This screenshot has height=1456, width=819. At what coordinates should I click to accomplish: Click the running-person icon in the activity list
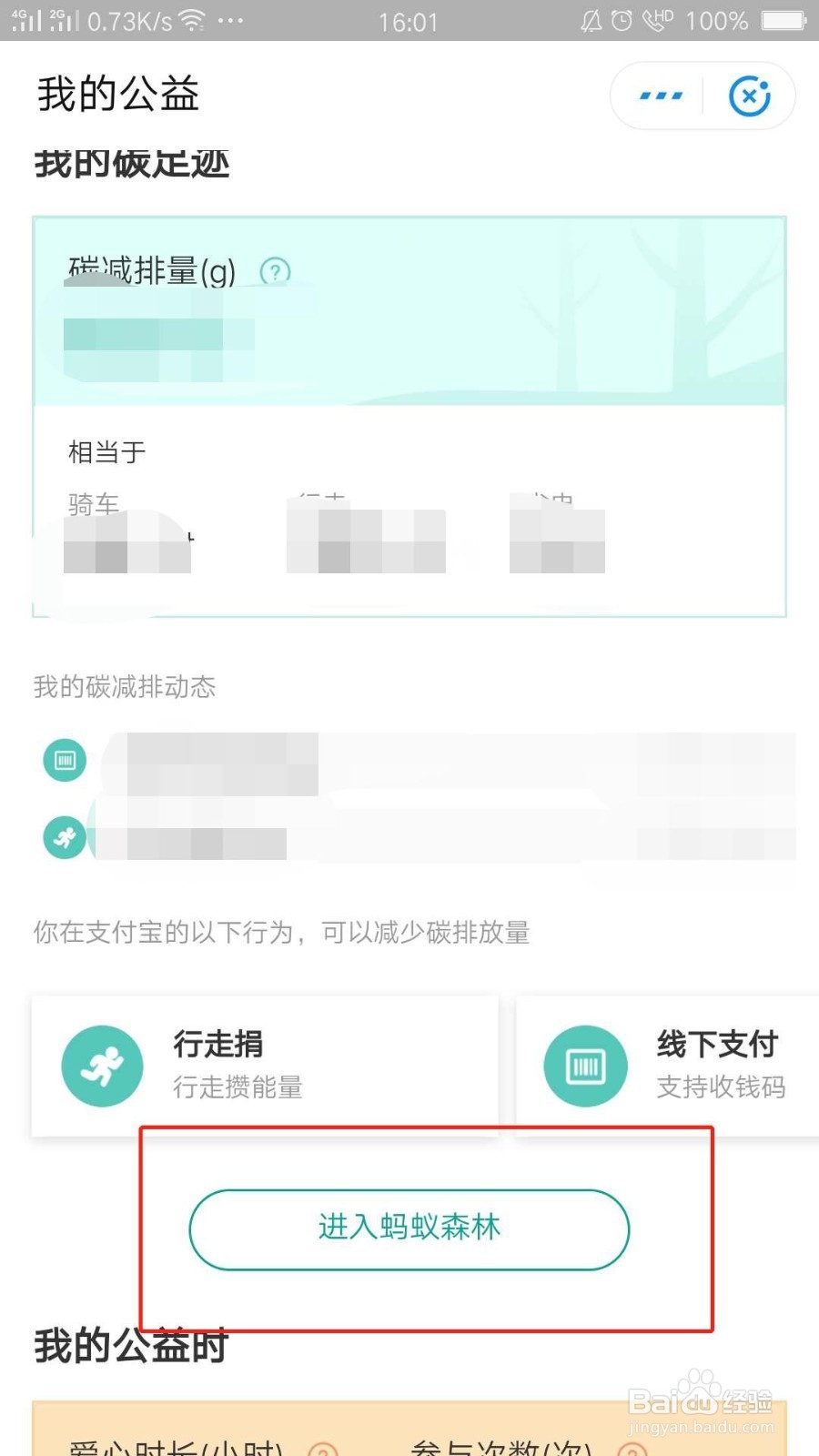pos(64,838)
